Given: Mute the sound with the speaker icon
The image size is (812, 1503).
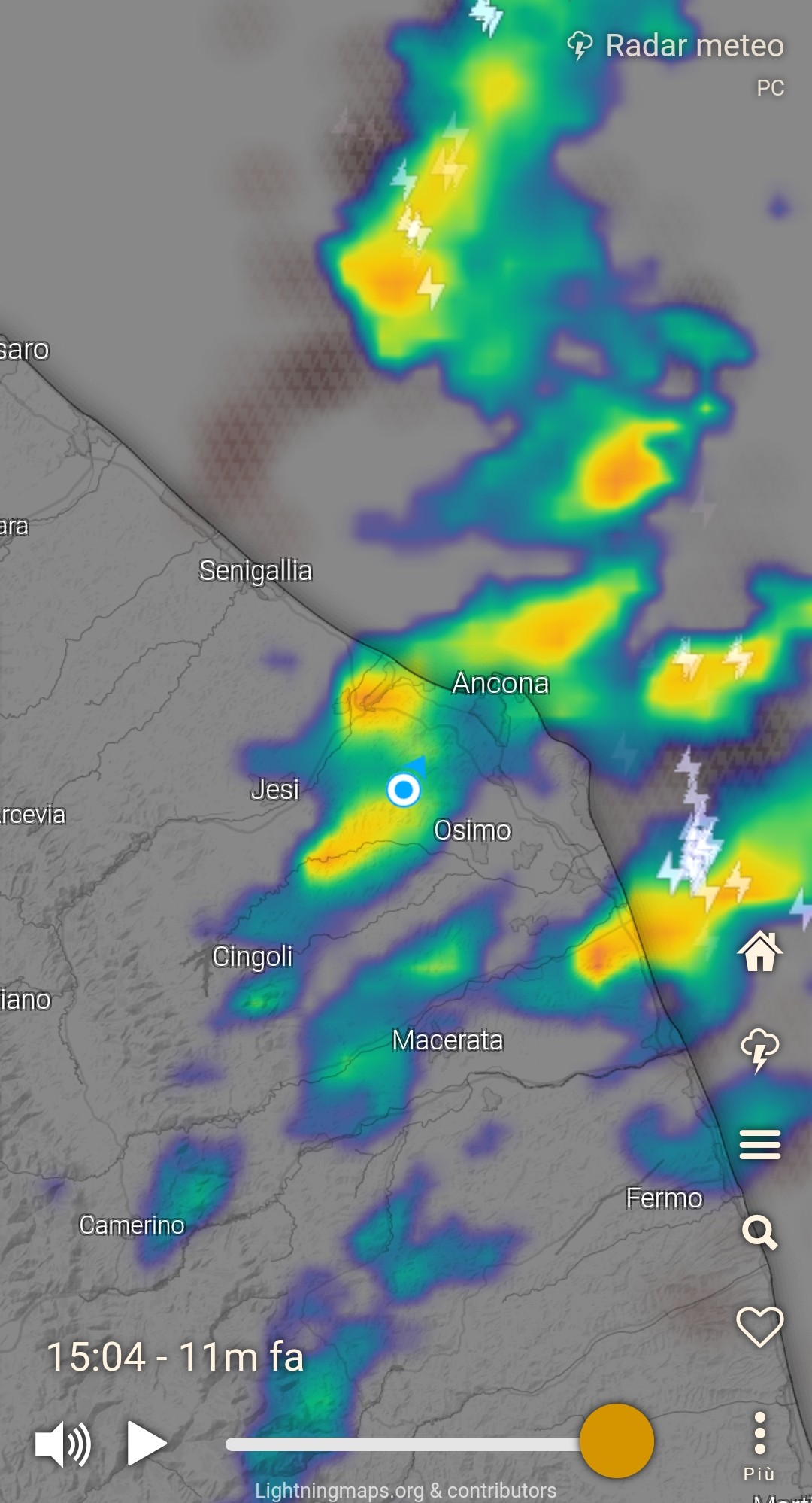Looking at the screenshot, I should 63,1444.
